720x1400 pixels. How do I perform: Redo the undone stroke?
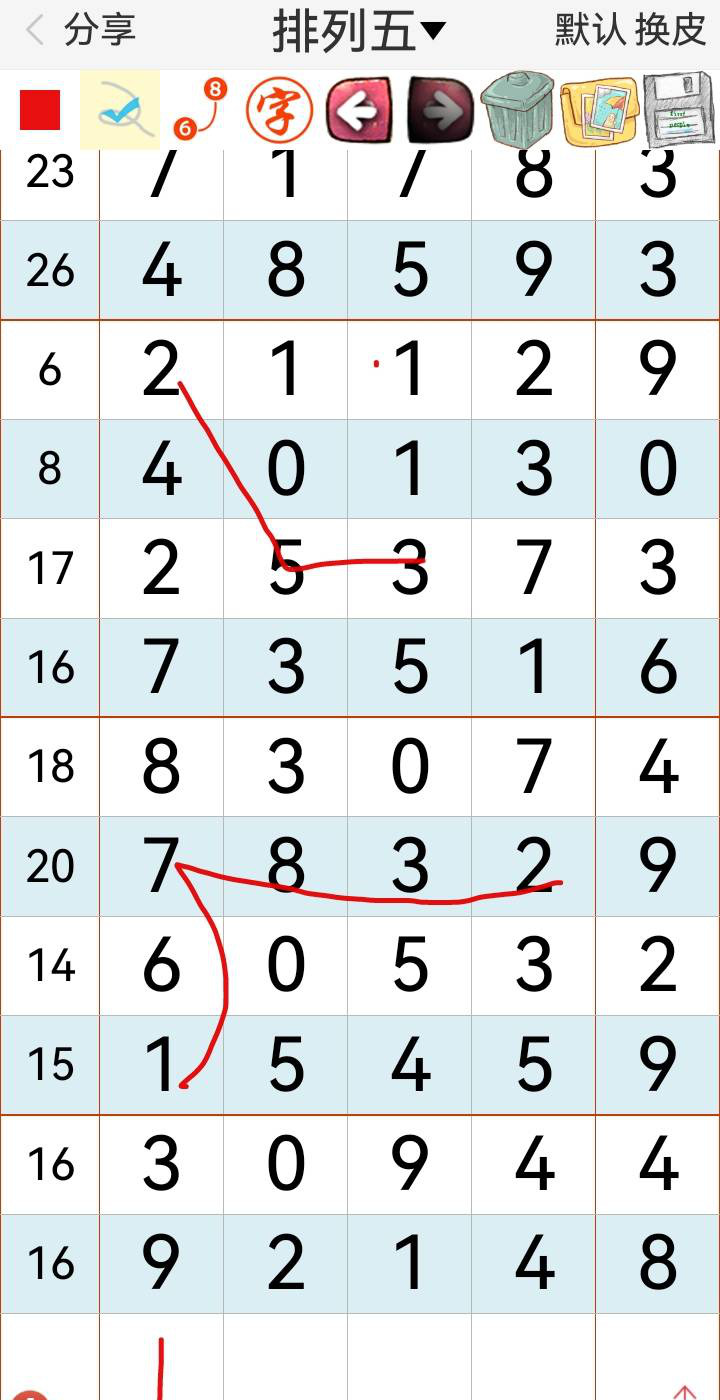[x=439, y=110]
